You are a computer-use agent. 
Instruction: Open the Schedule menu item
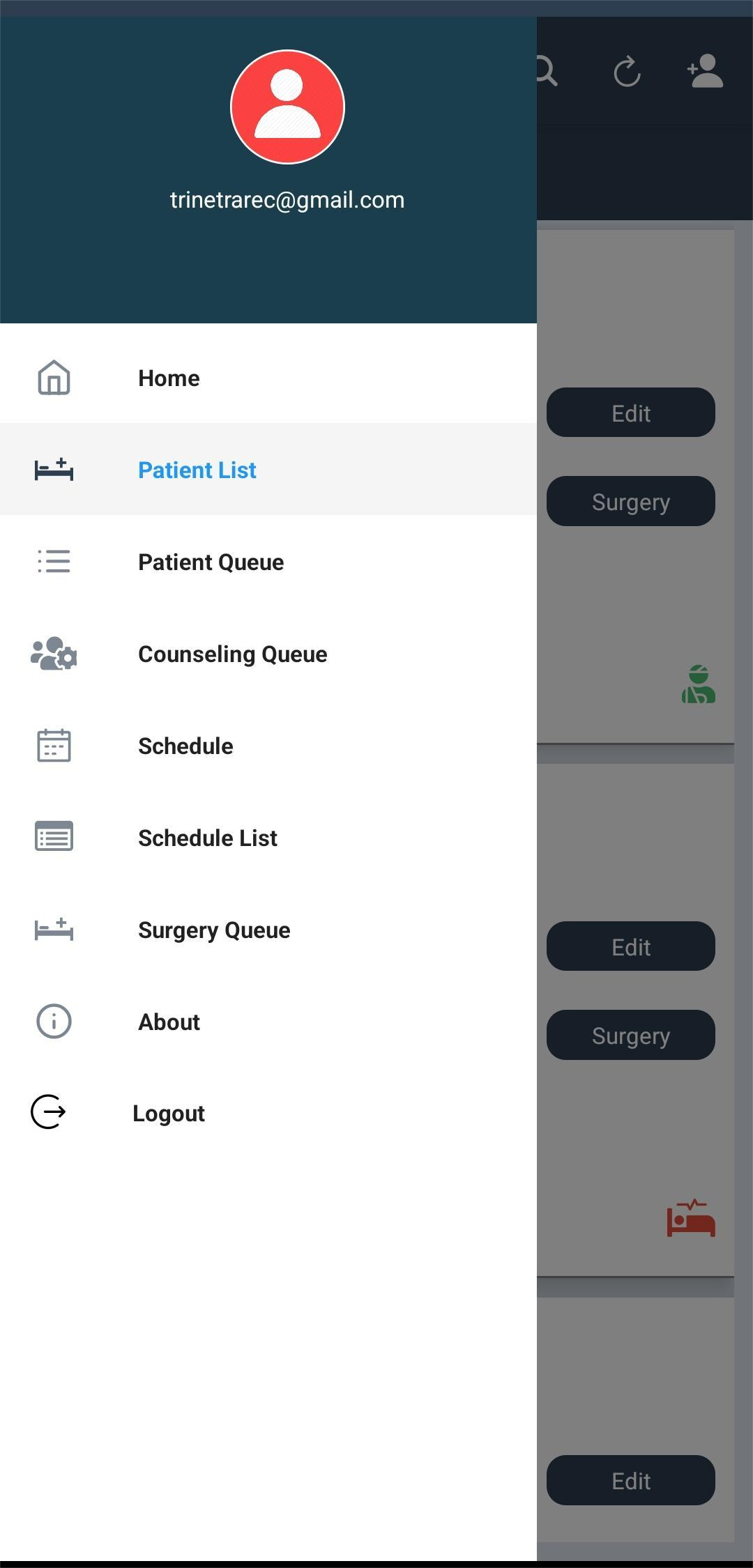click(185, 746)
